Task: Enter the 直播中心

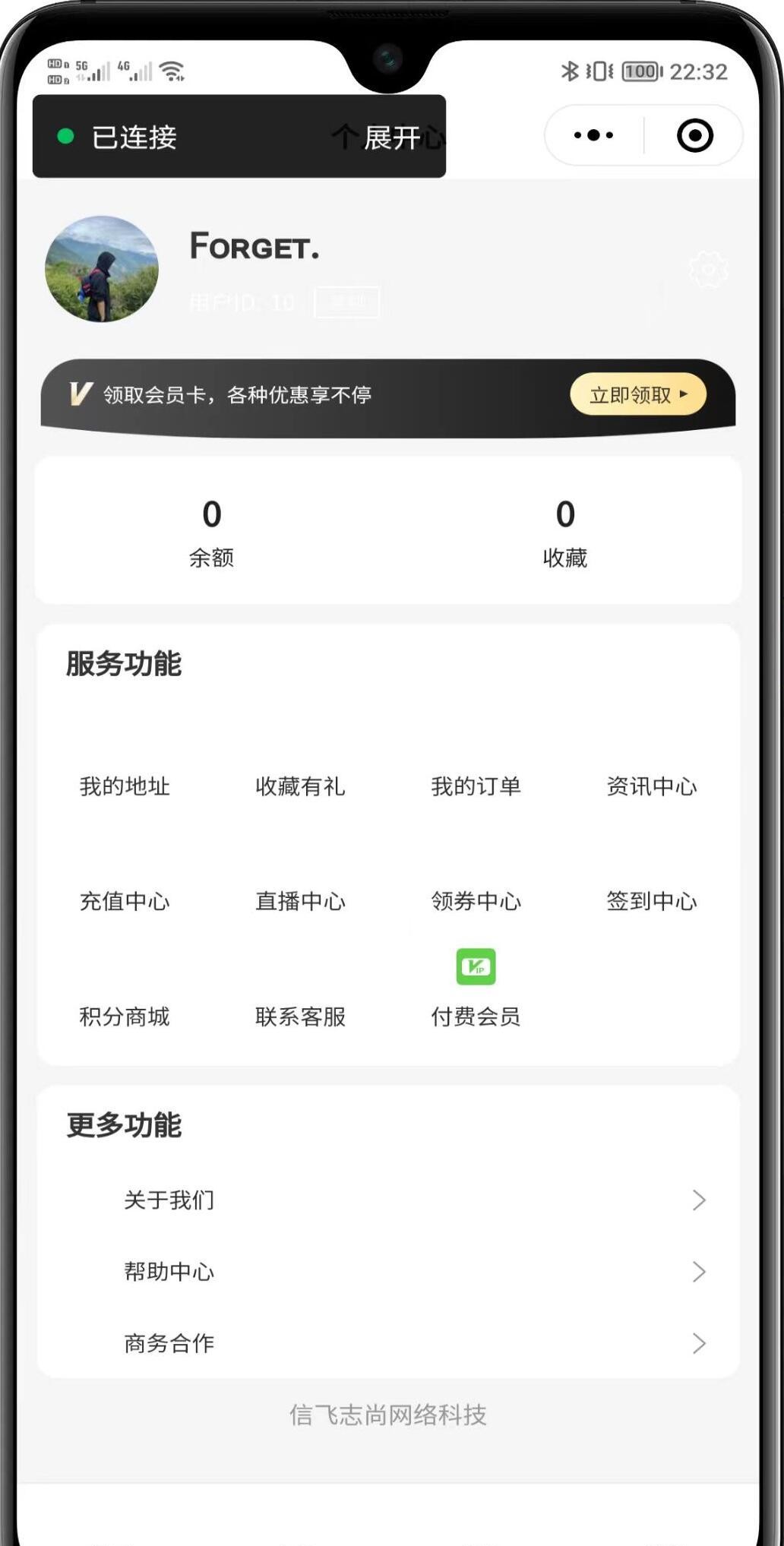Action: pyautogui.click(x=300, y=900)
